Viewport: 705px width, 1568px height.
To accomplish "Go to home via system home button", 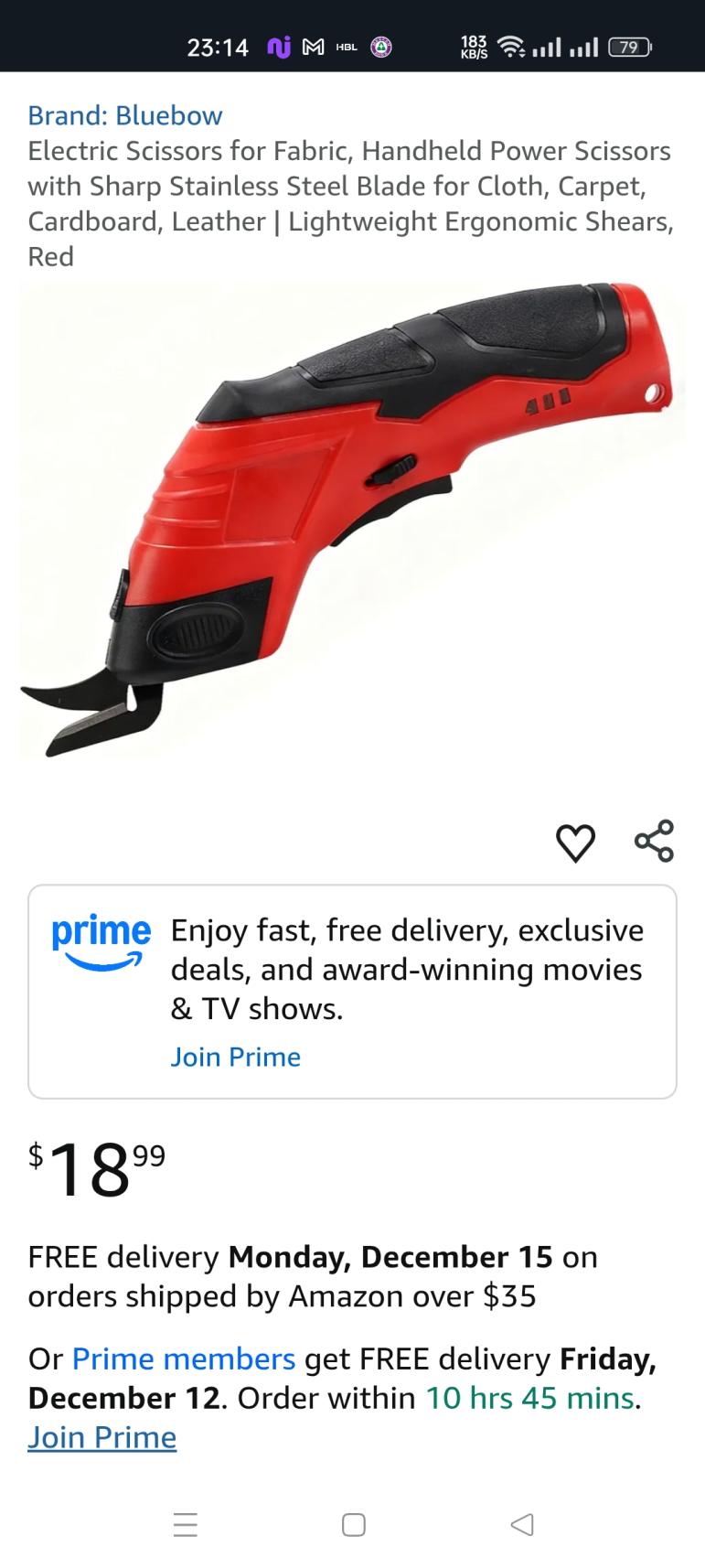I will (353, 1524).
